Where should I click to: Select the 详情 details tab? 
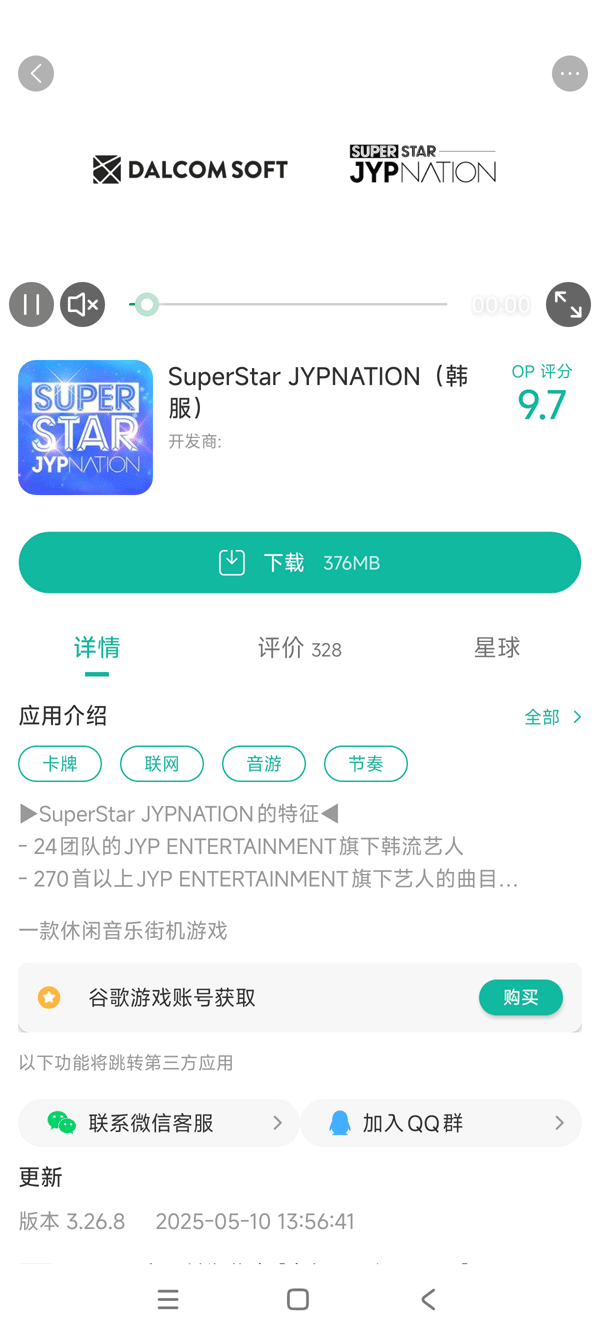pyautogui.click(x=97, y=648)
